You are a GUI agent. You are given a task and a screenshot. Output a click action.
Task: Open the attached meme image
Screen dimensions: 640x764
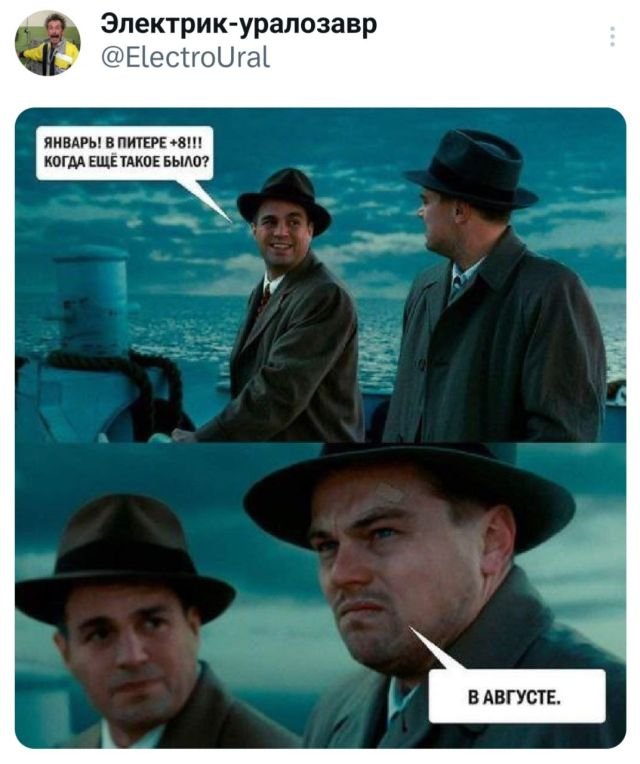[x=320, y=428]
